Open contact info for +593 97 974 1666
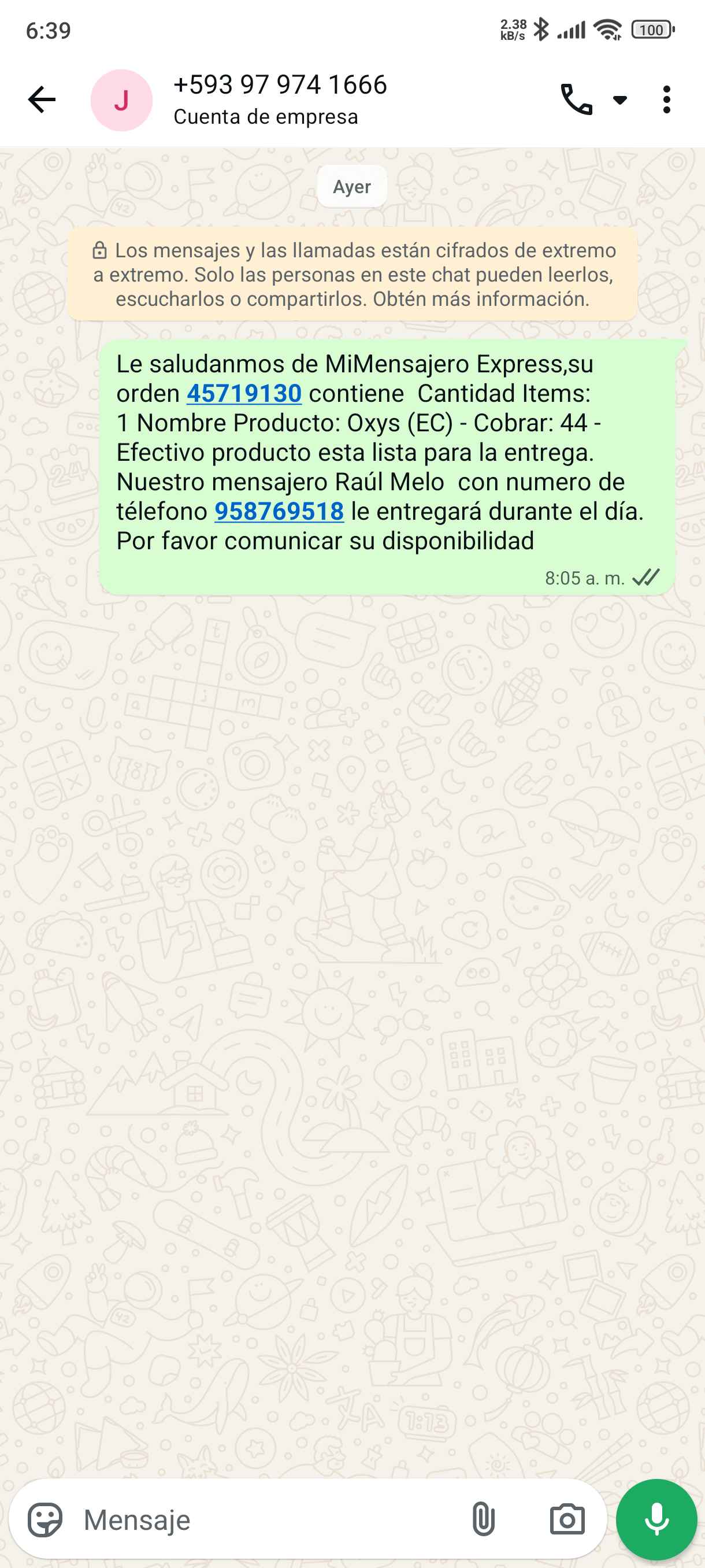705x1568 pixels. pos(280,99)
